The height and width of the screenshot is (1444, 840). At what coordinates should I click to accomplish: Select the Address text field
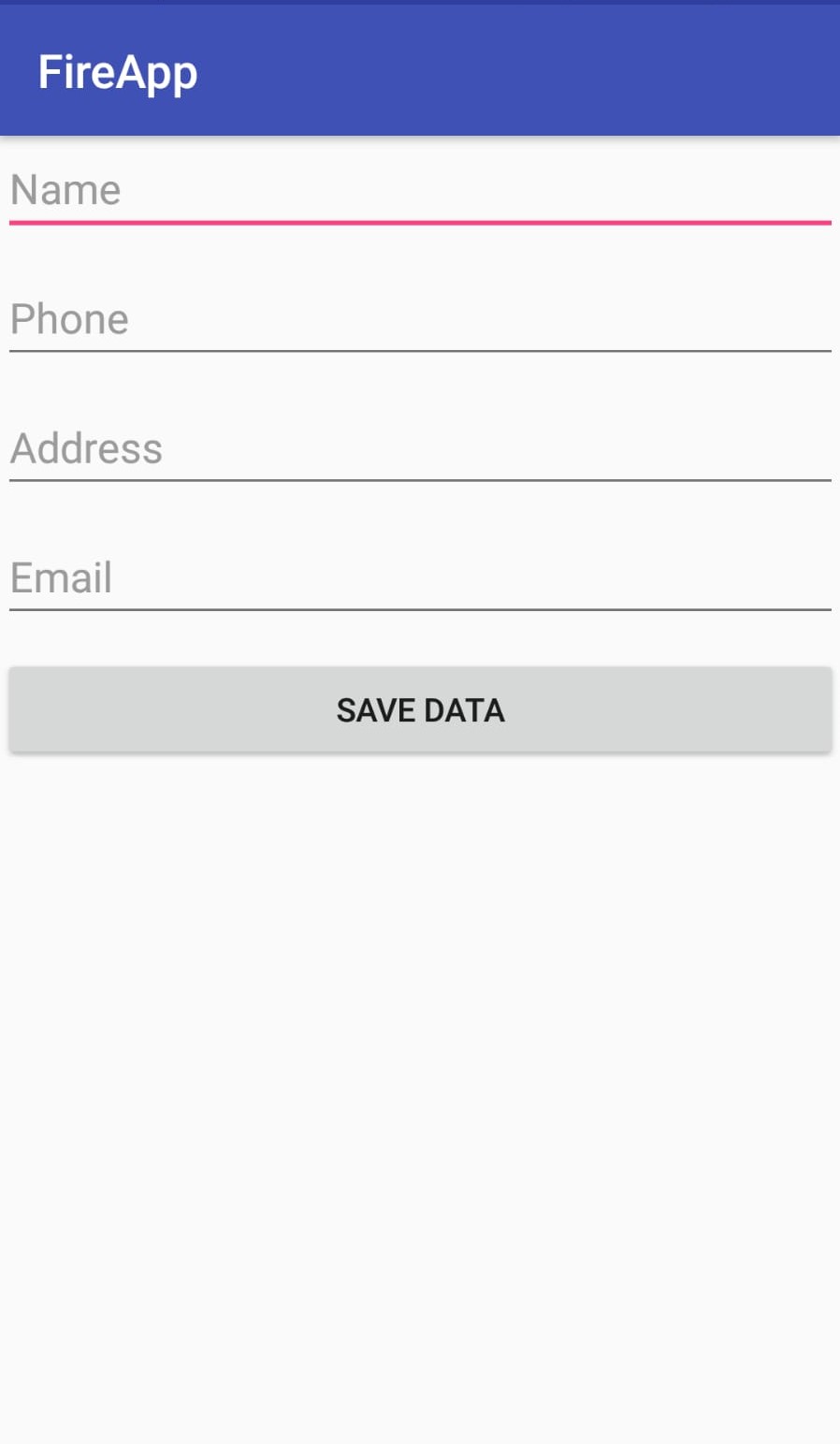coord(420,450)
